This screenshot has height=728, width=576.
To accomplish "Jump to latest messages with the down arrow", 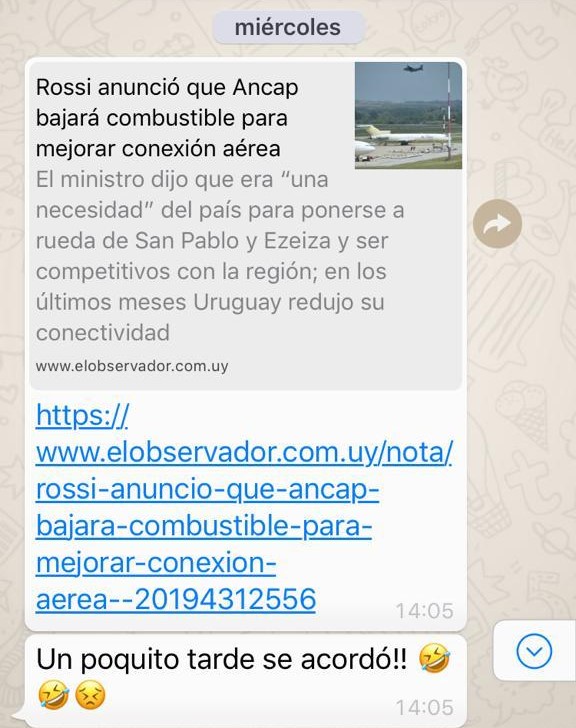I will pyautogui.click(x=534, y=651).
